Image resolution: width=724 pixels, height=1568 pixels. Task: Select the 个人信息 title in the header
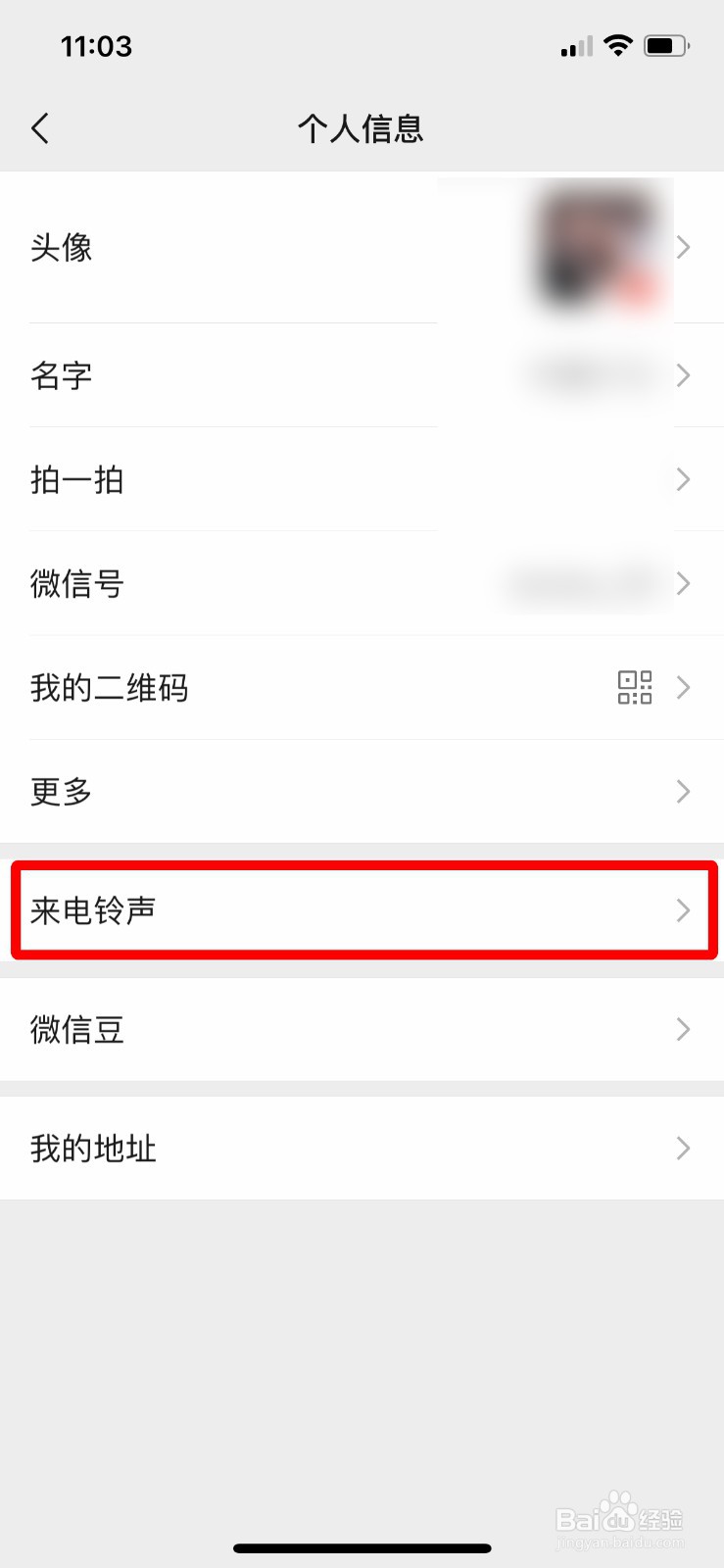362,127
